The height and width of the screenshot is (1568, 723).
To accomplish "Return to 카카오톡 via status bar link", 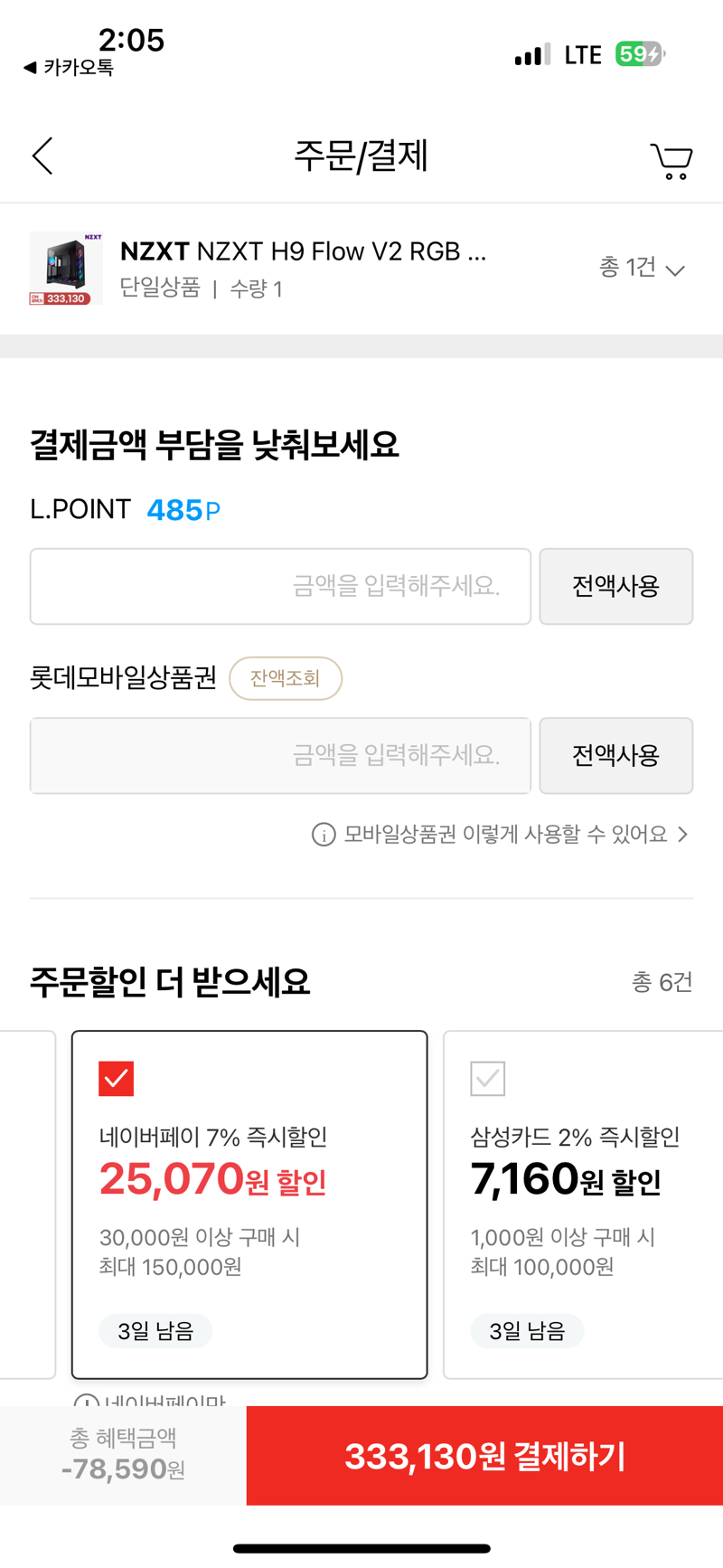I will point(69,67).
